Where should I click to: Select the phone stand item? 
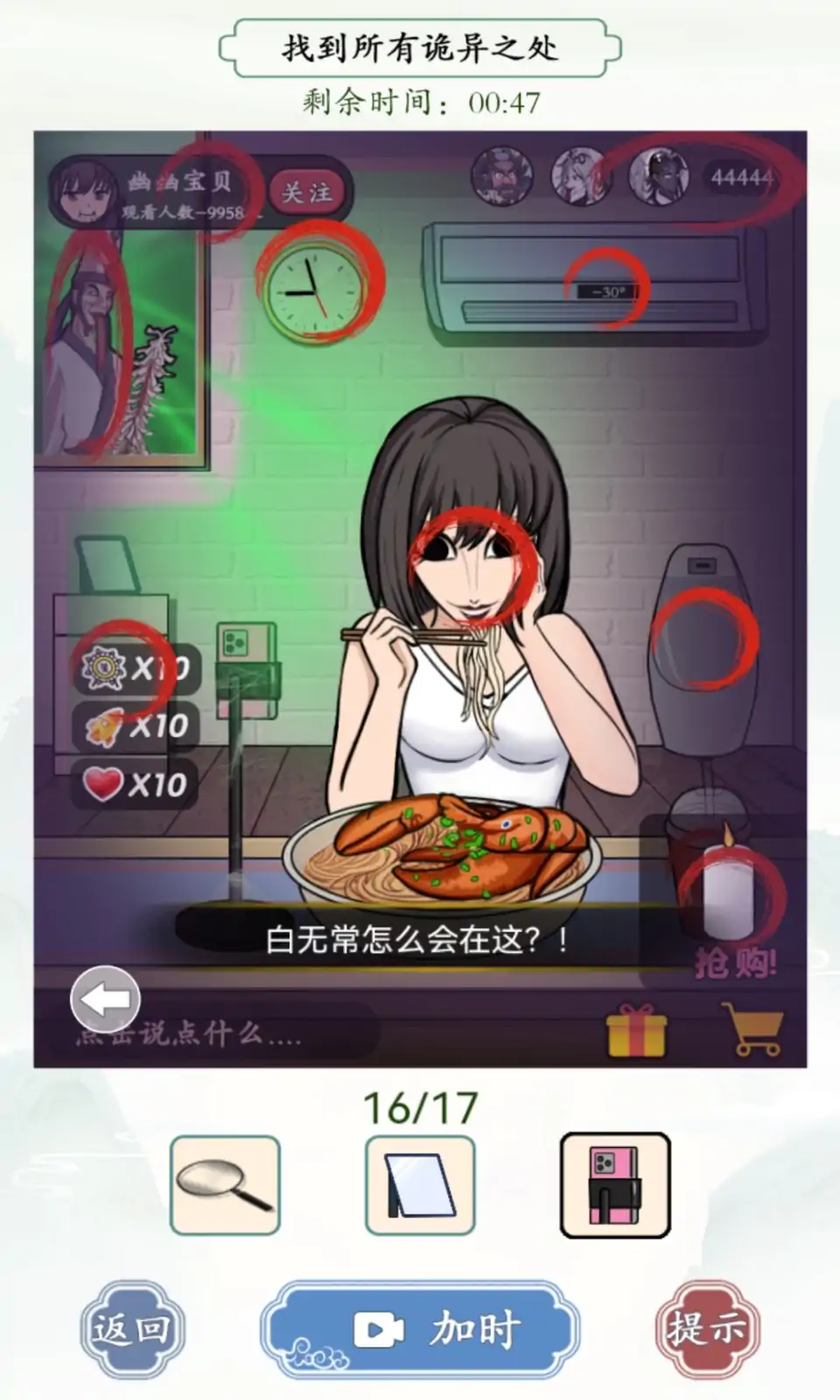615,1185
